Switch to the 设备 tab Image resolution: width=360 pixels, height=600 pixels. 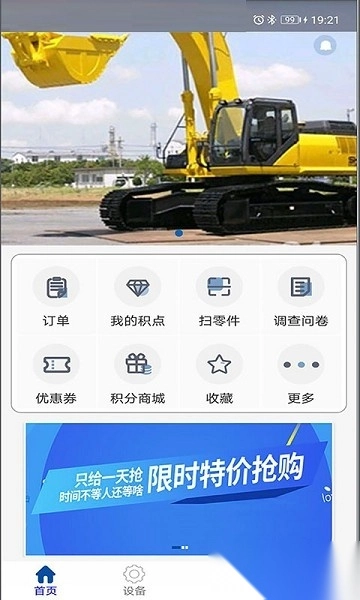(134, 580)
